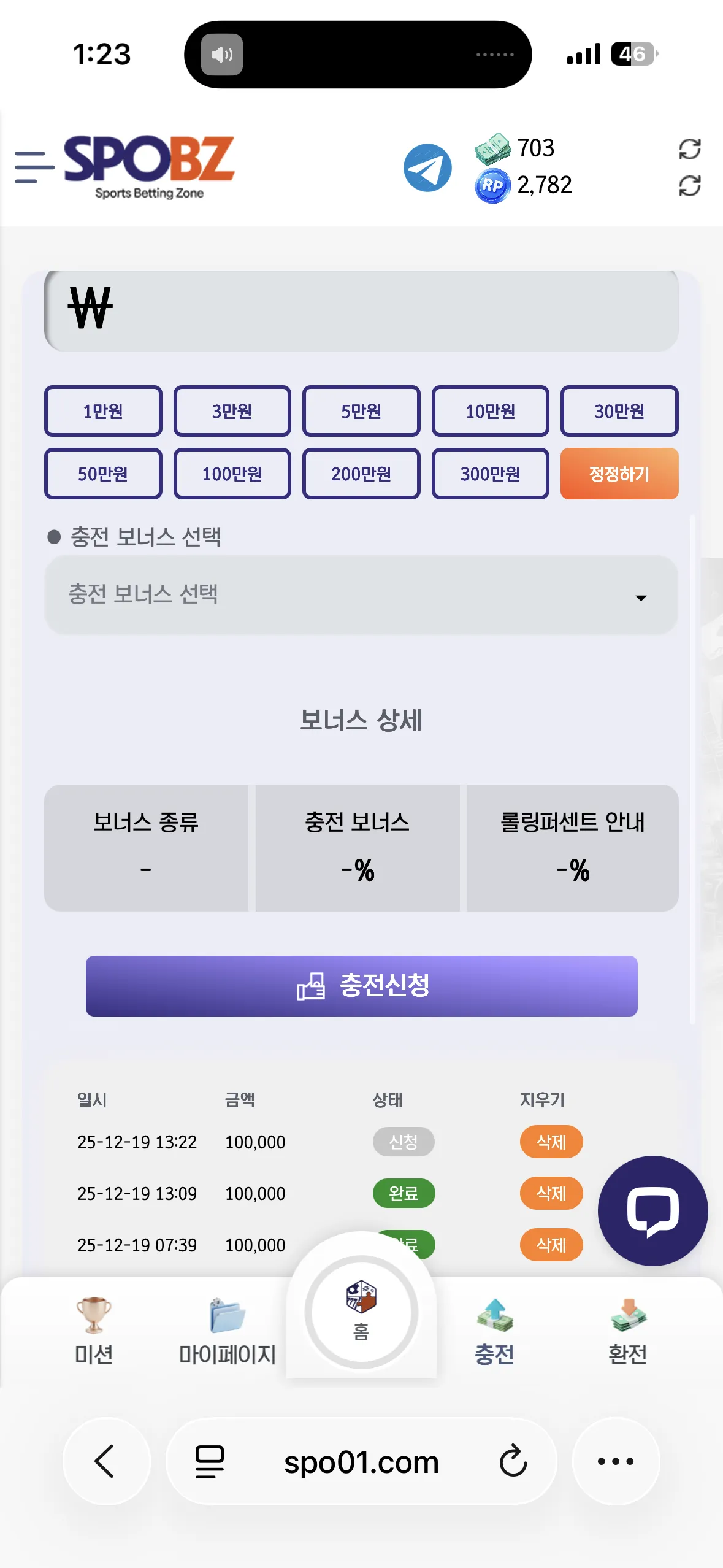This screenshot has width=723, height=1568.
Task: Go to 마이페이지 tab
Action: 228,1331
